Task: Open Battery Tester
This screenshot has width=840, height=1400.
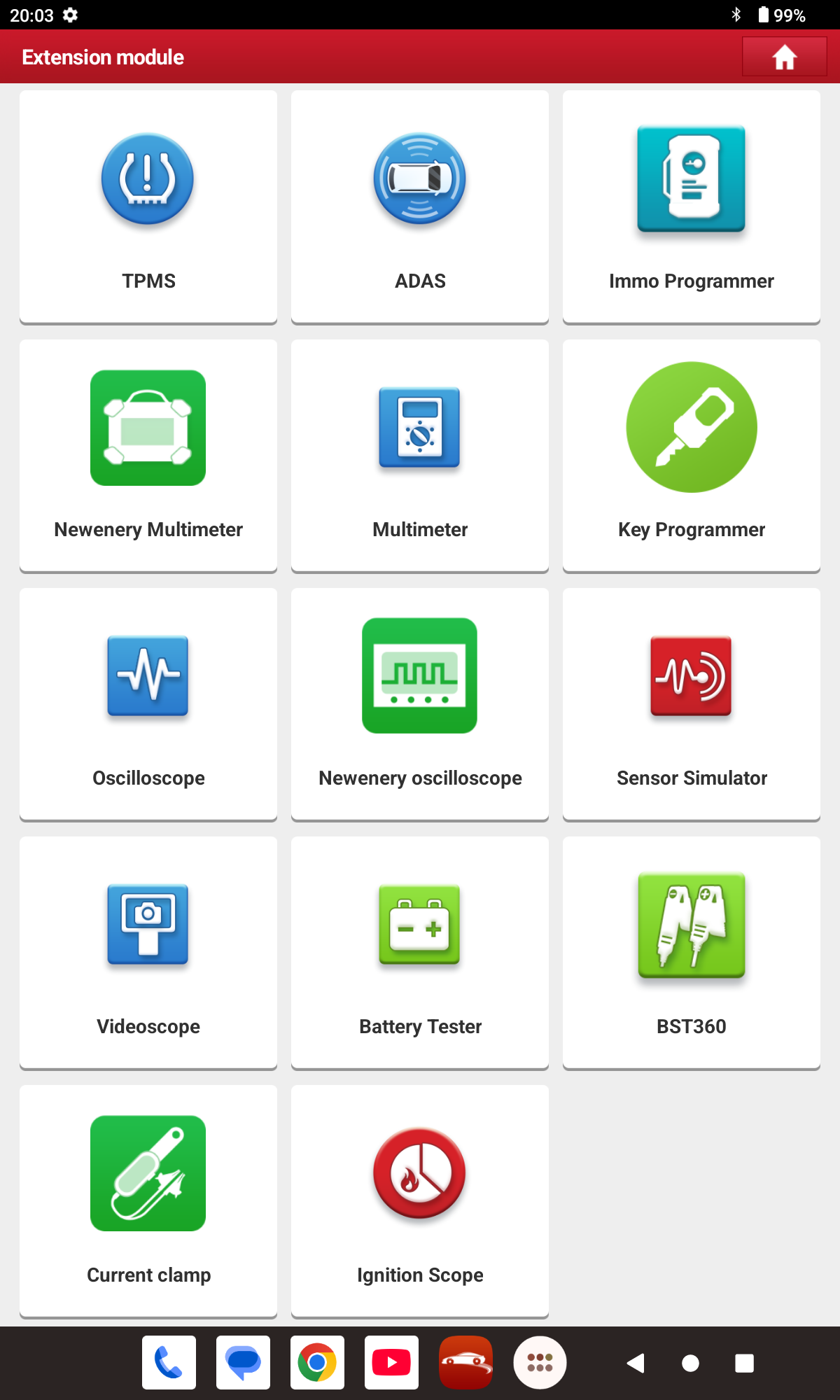Action: pos(420,952)
